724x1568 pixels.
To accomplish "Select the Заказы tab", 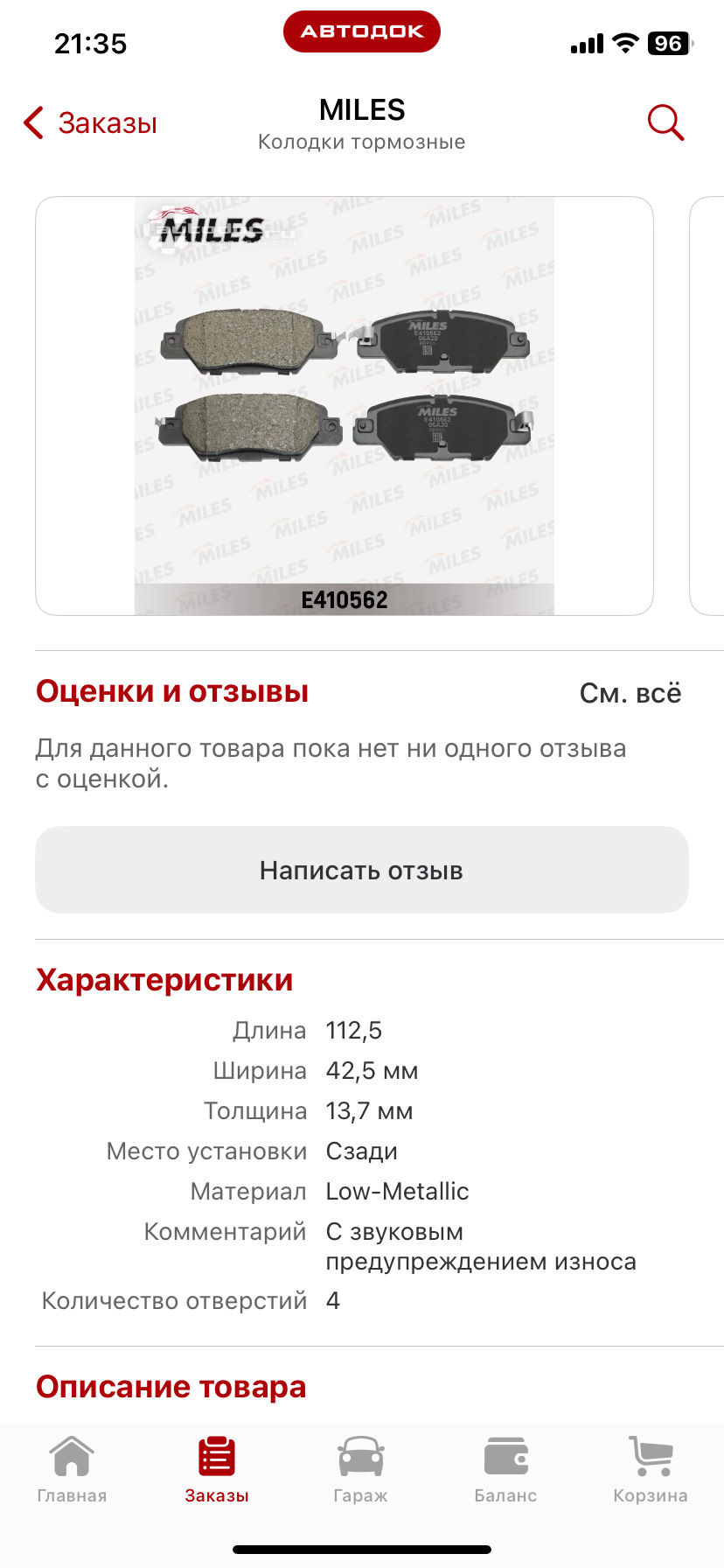I will pyautogui.click(x=217, y=1470).
